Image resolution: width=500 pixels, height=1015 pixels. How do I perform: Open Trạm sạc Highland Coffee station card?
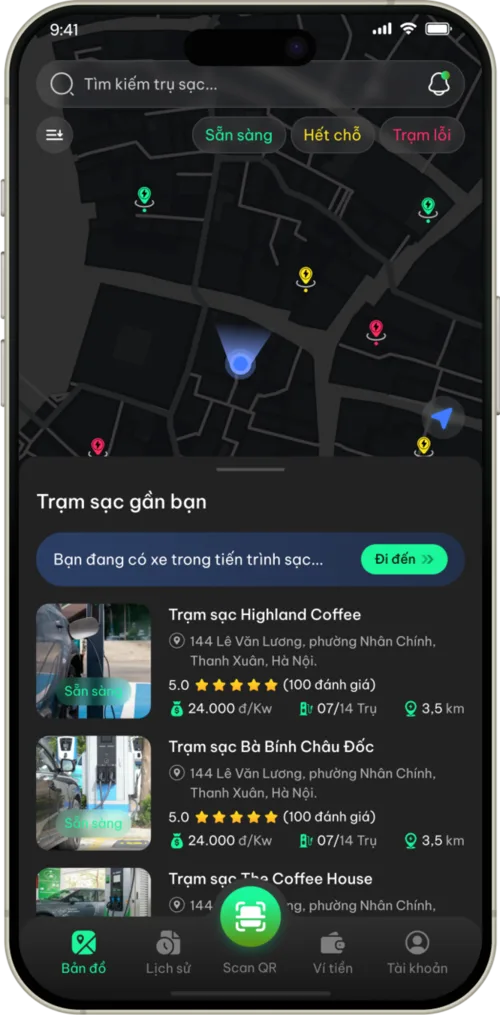[x=250, y=661]
